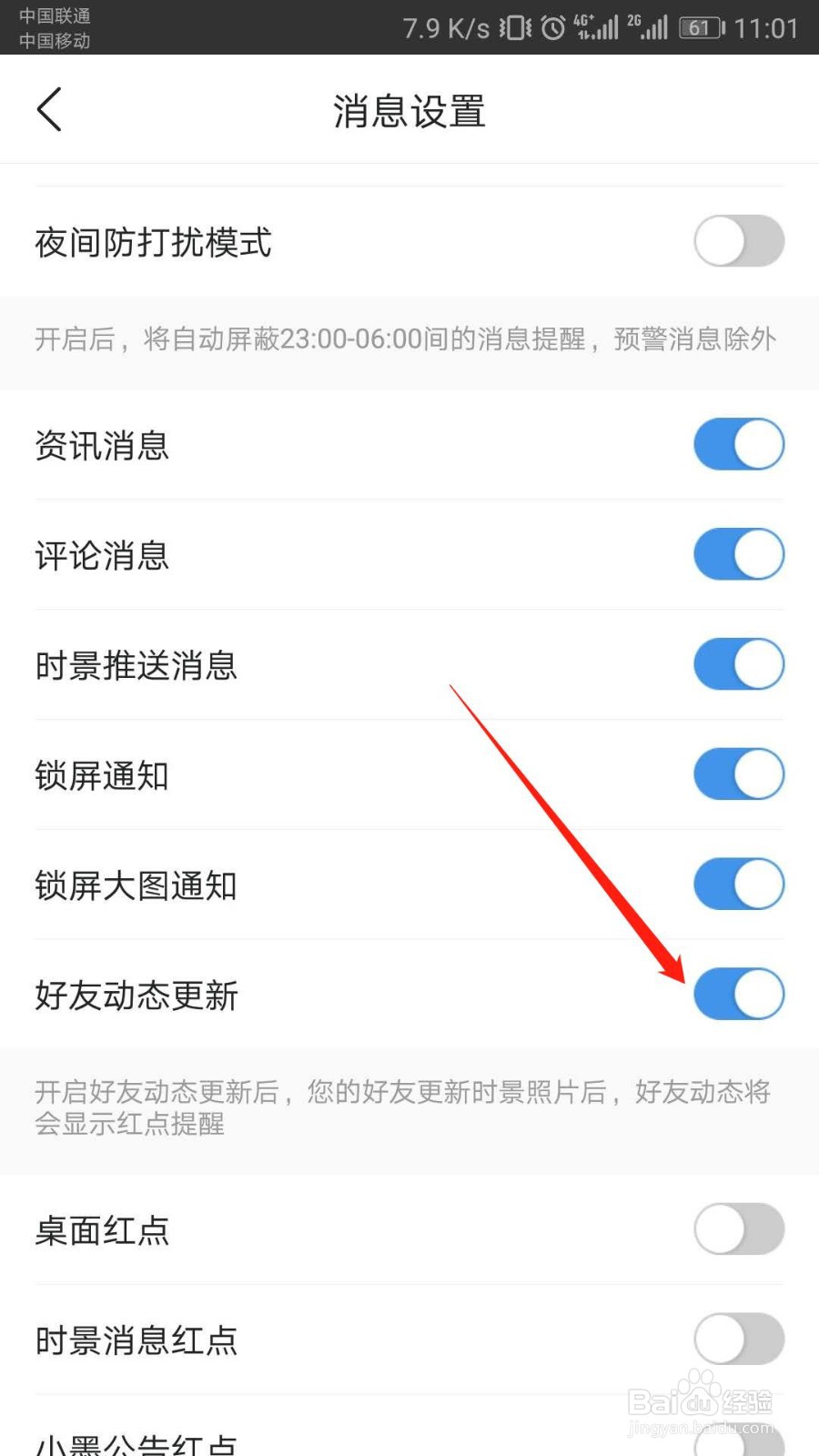Turn off 锁屏通知 notifications

(739, 773)
